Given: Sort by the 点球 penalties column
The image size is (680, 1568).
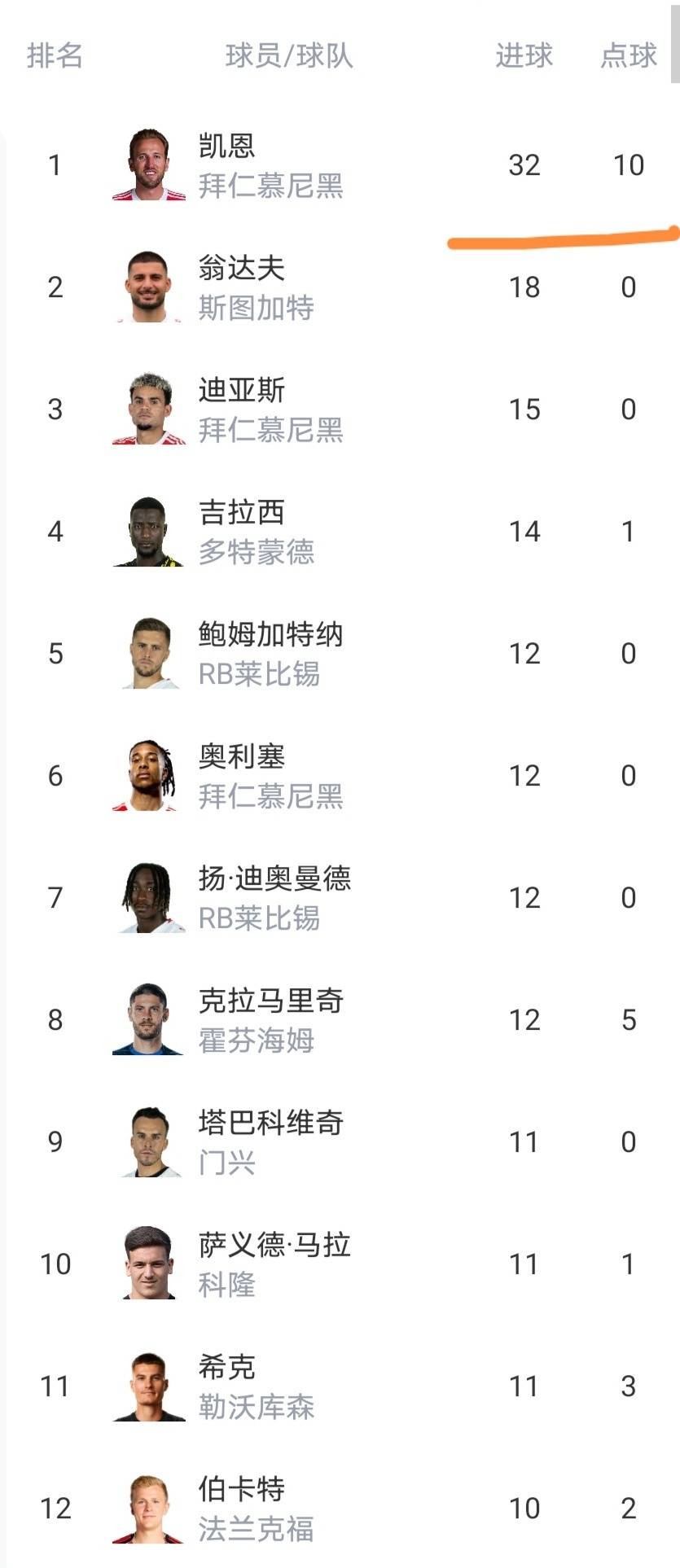Looking at the screenshot, I should tap(627, 55).
